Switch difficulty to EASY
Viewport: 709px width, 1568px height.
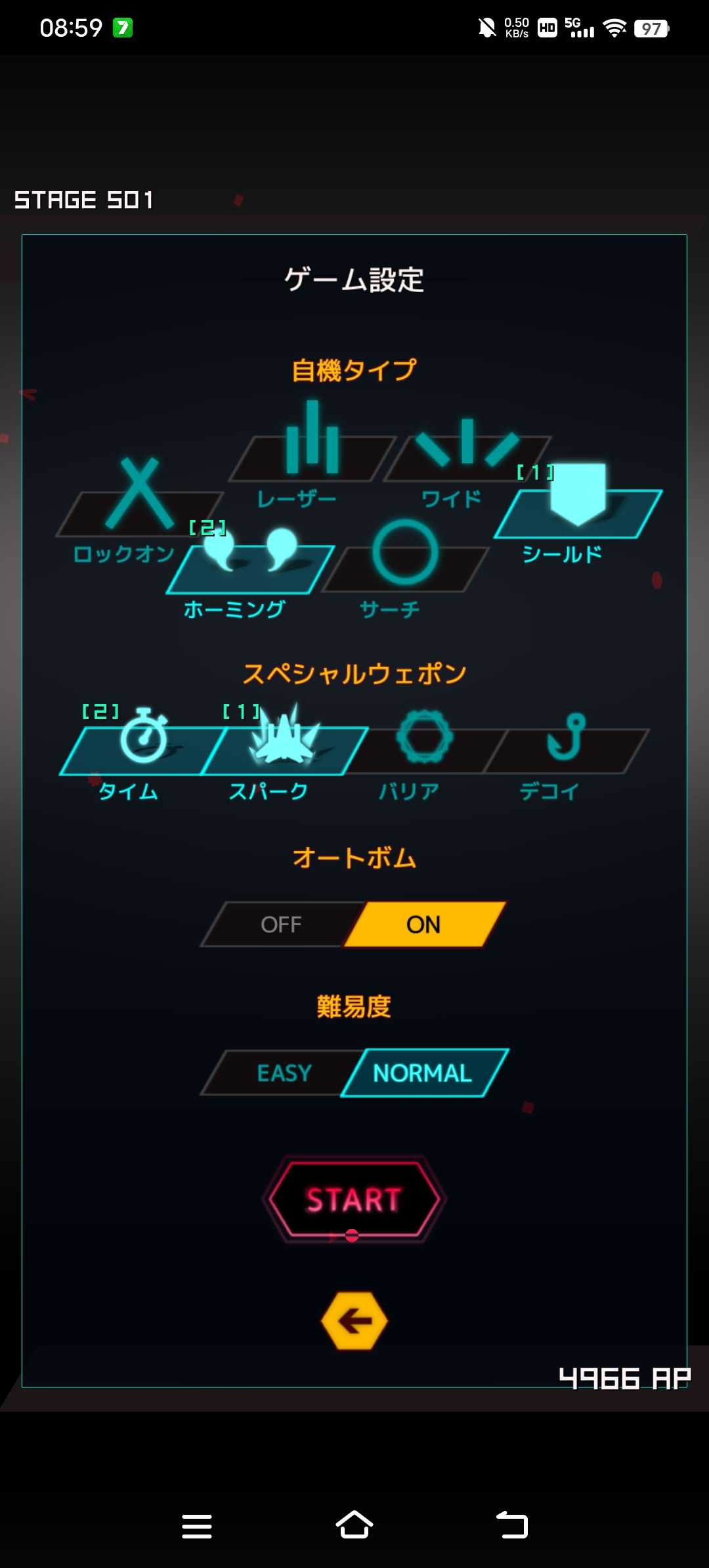(x=284, y=1073)
